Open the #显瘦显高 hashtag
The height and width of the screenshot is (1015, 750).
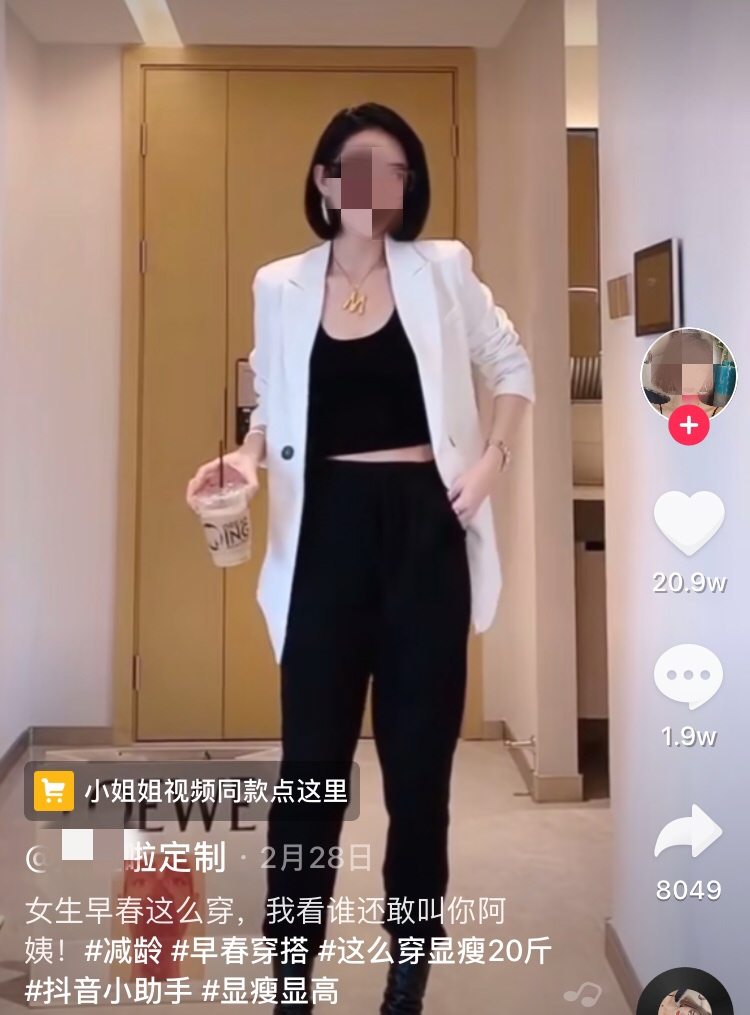(270, 991)
